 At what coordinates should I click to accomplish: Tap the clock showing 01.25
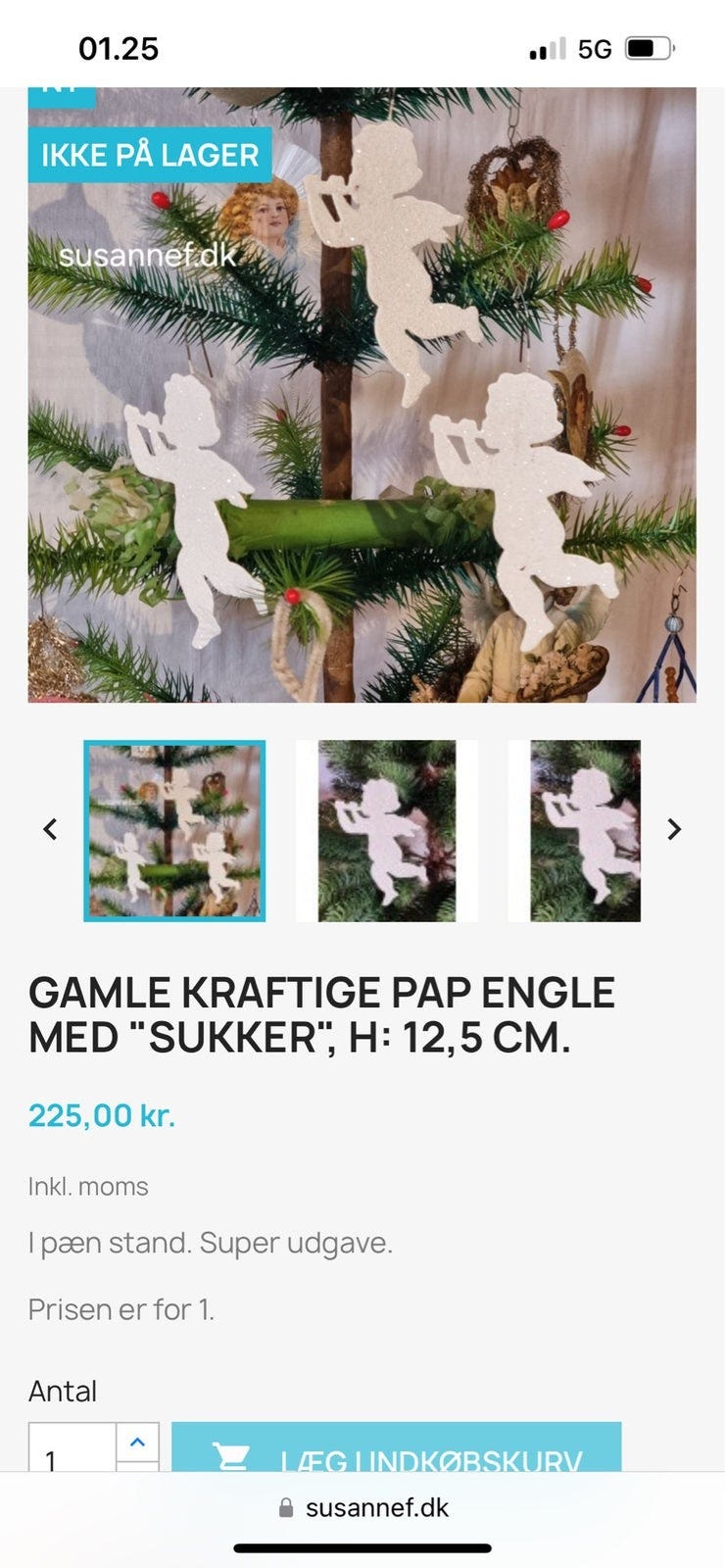120,46
